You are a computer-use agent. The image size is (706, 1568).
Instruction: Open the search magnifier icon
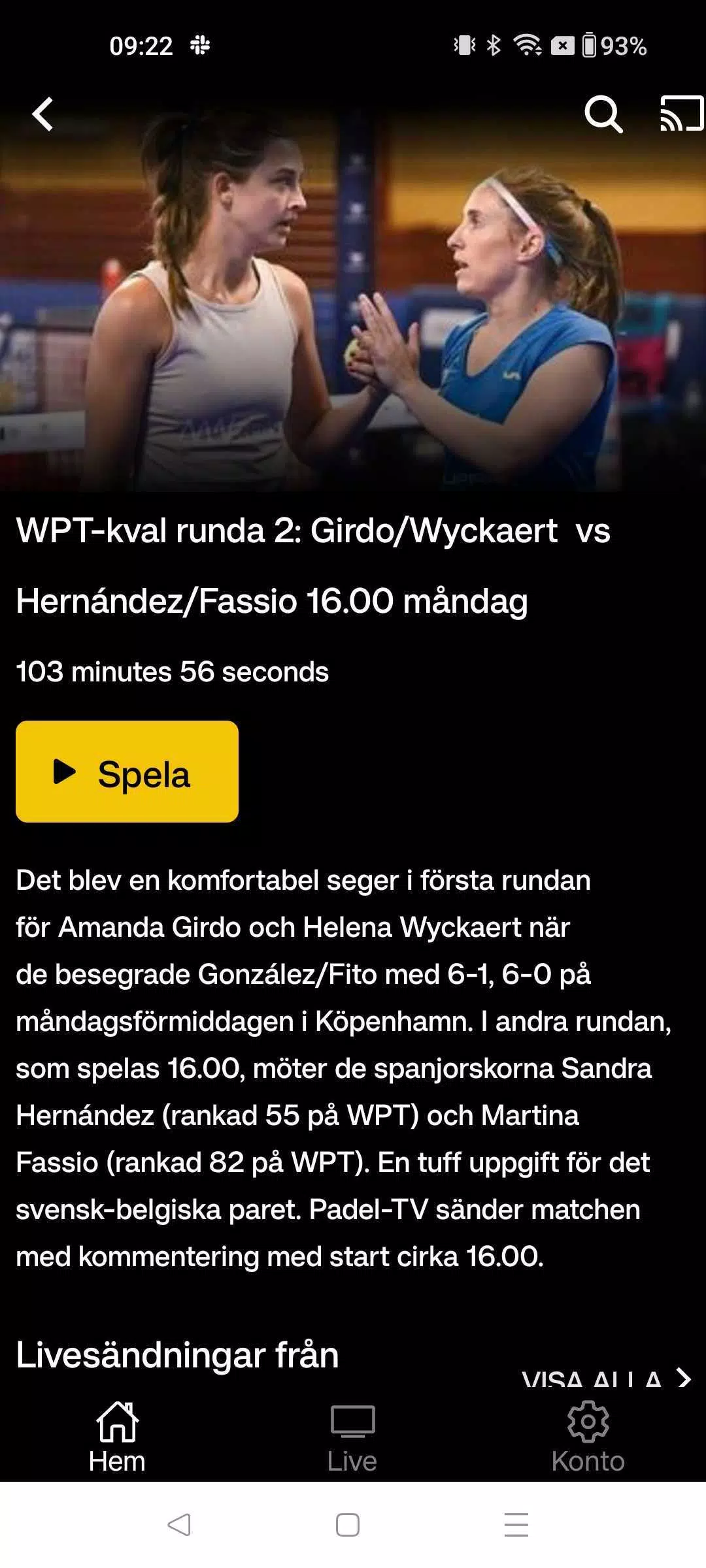(x=603, y=114)
